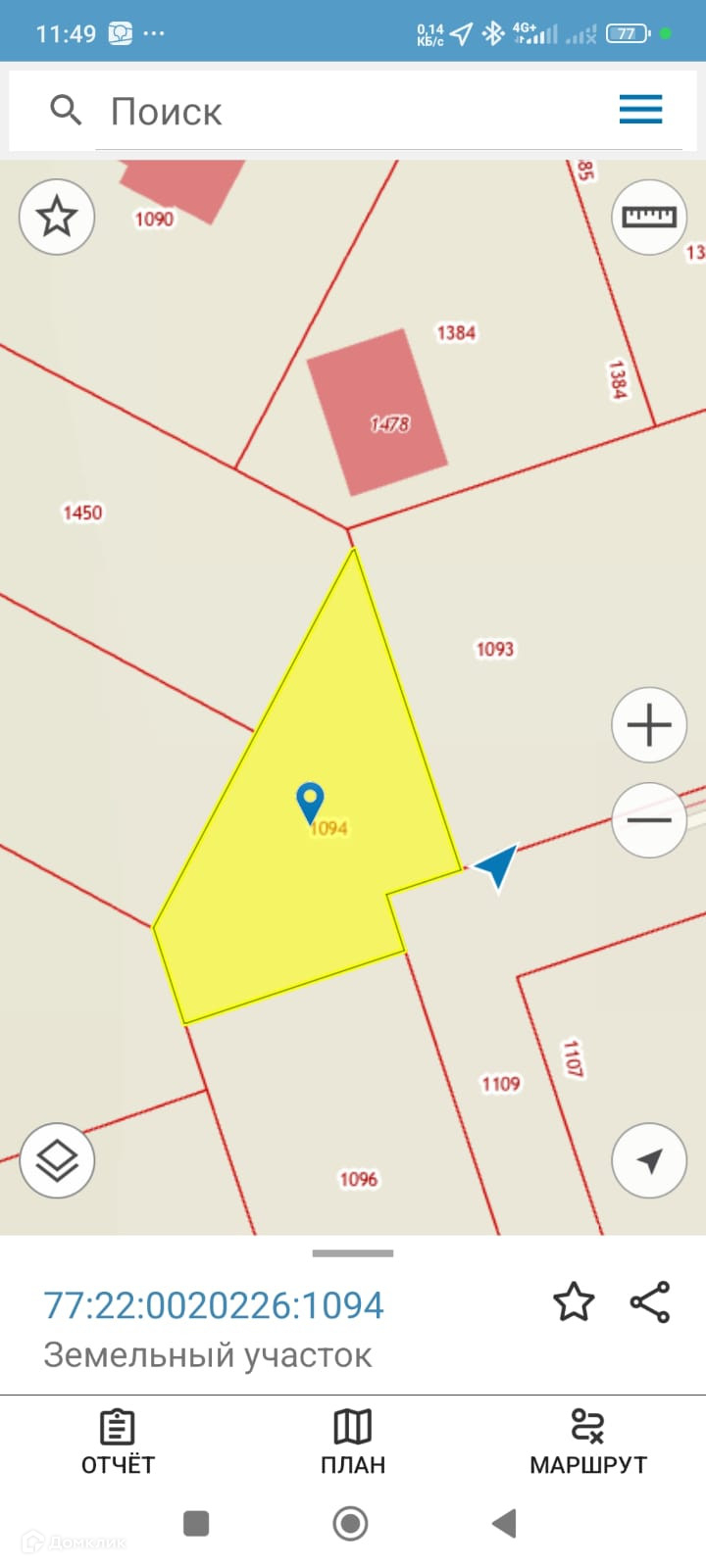Viewport: 706px width, 1568px height.
Task: Open the map layers selector
Action: pyautogui.click(x=57, y=1160)
